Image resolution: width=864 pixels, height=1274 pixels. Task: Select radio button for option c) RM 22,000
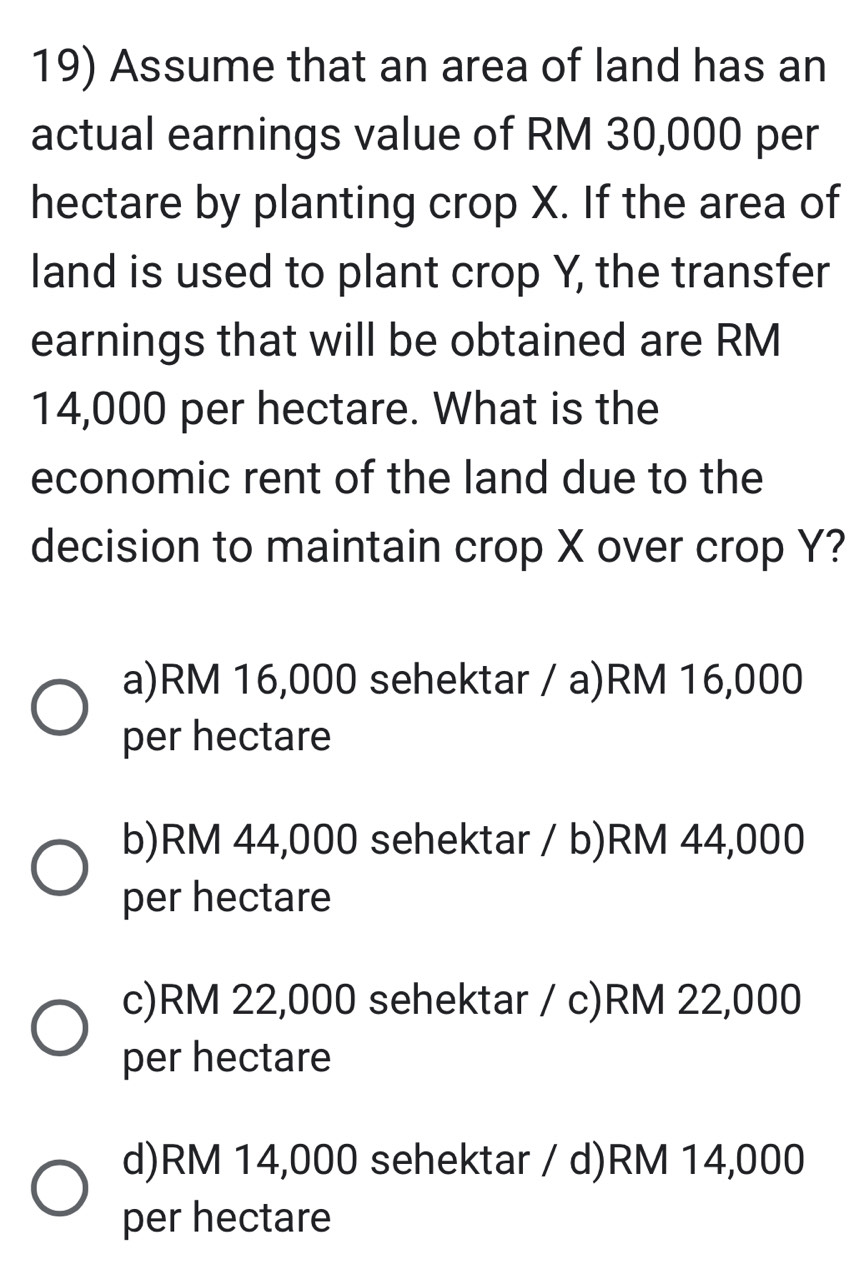[x=62, y=1028]
